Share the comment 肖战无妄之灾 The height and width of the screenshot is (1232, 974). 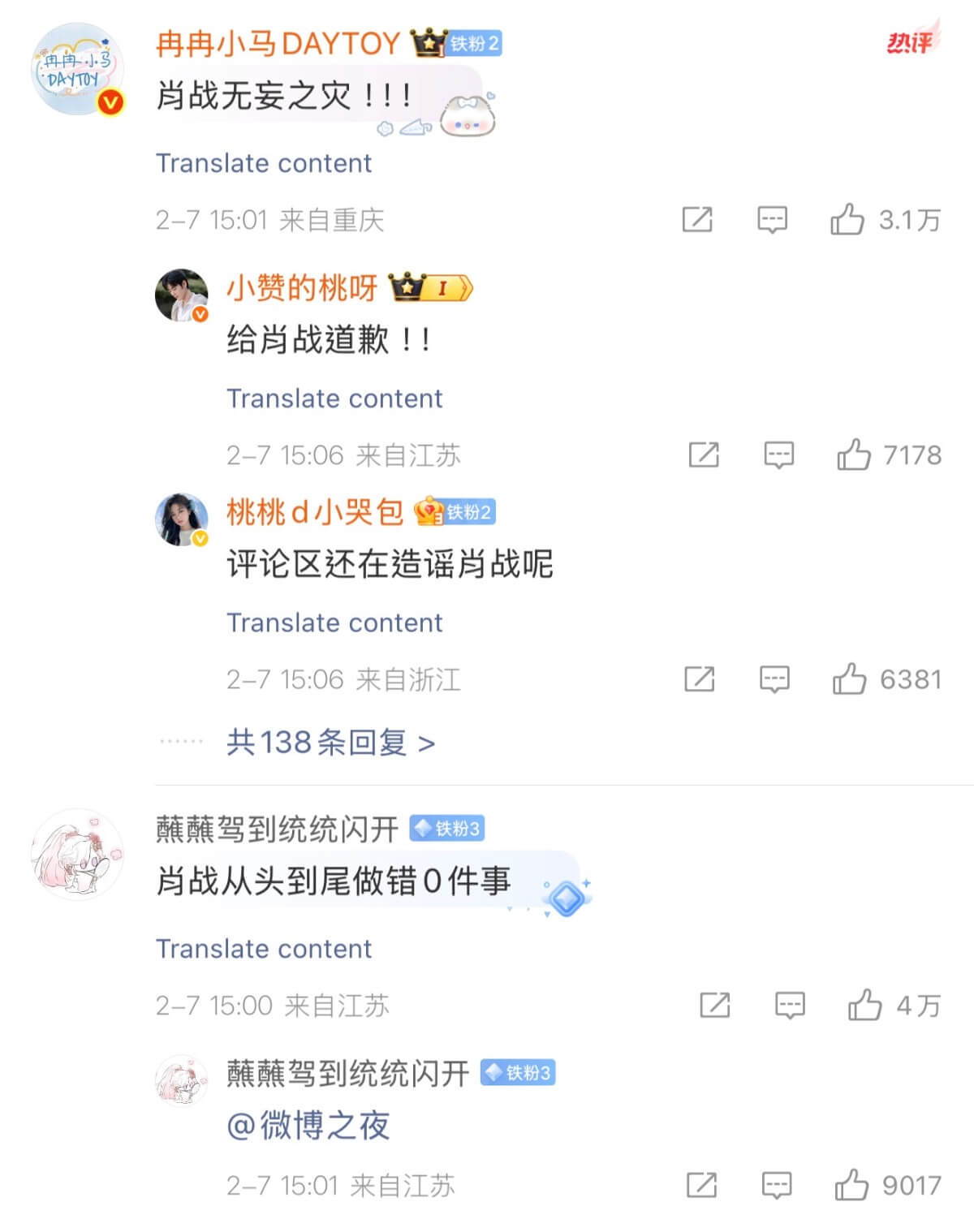tap(697, 220)
